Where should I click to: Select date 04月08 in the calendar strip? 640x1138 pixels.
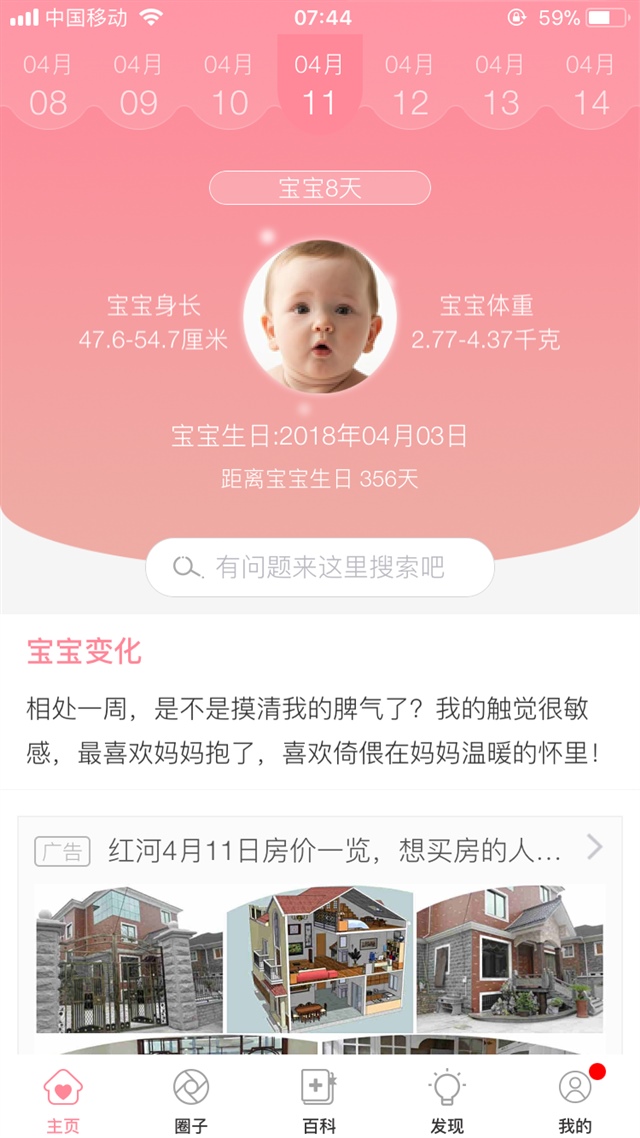48,85
